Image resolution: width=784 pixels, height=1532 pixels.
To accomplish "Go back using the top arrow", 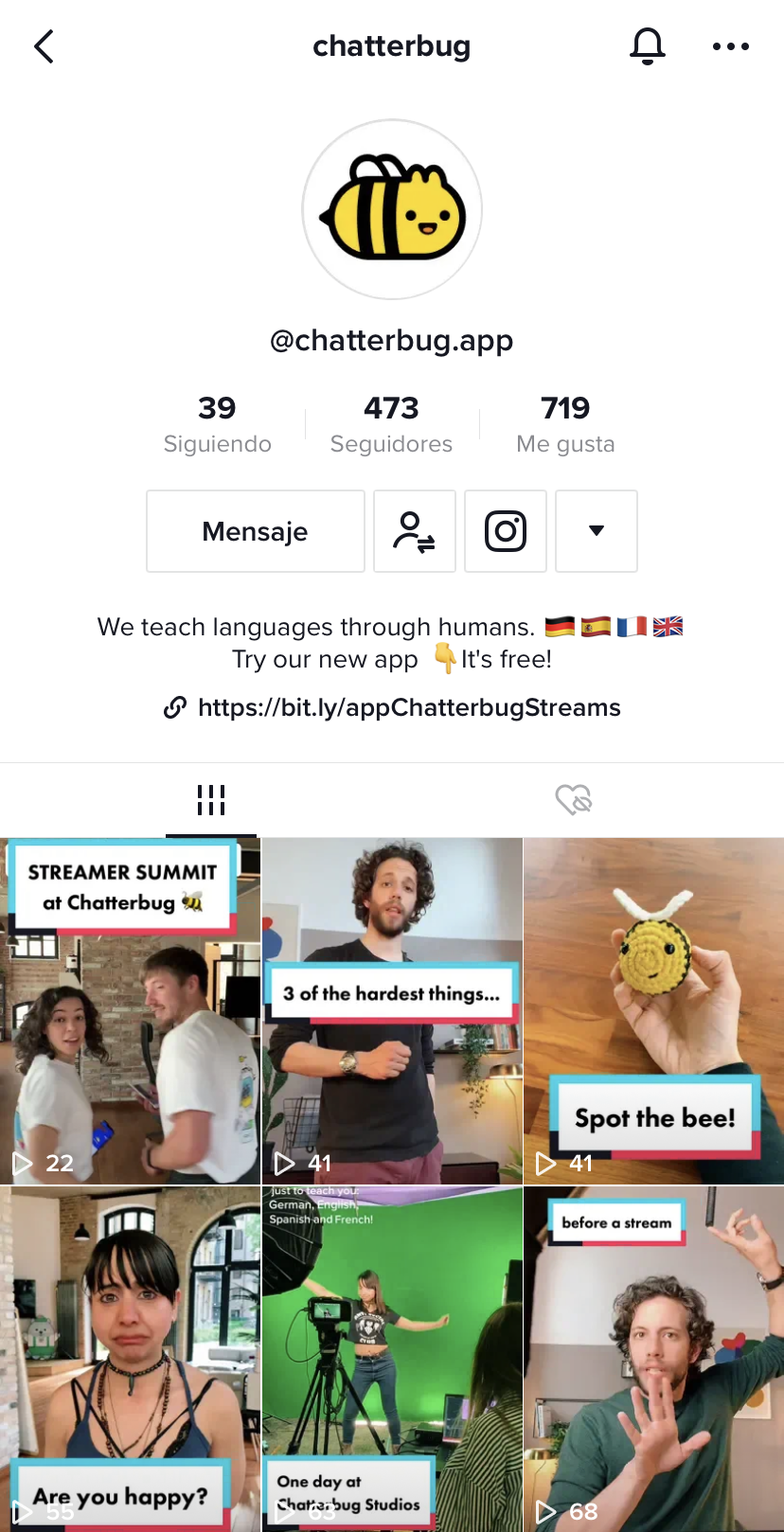I will click(44, 46).
